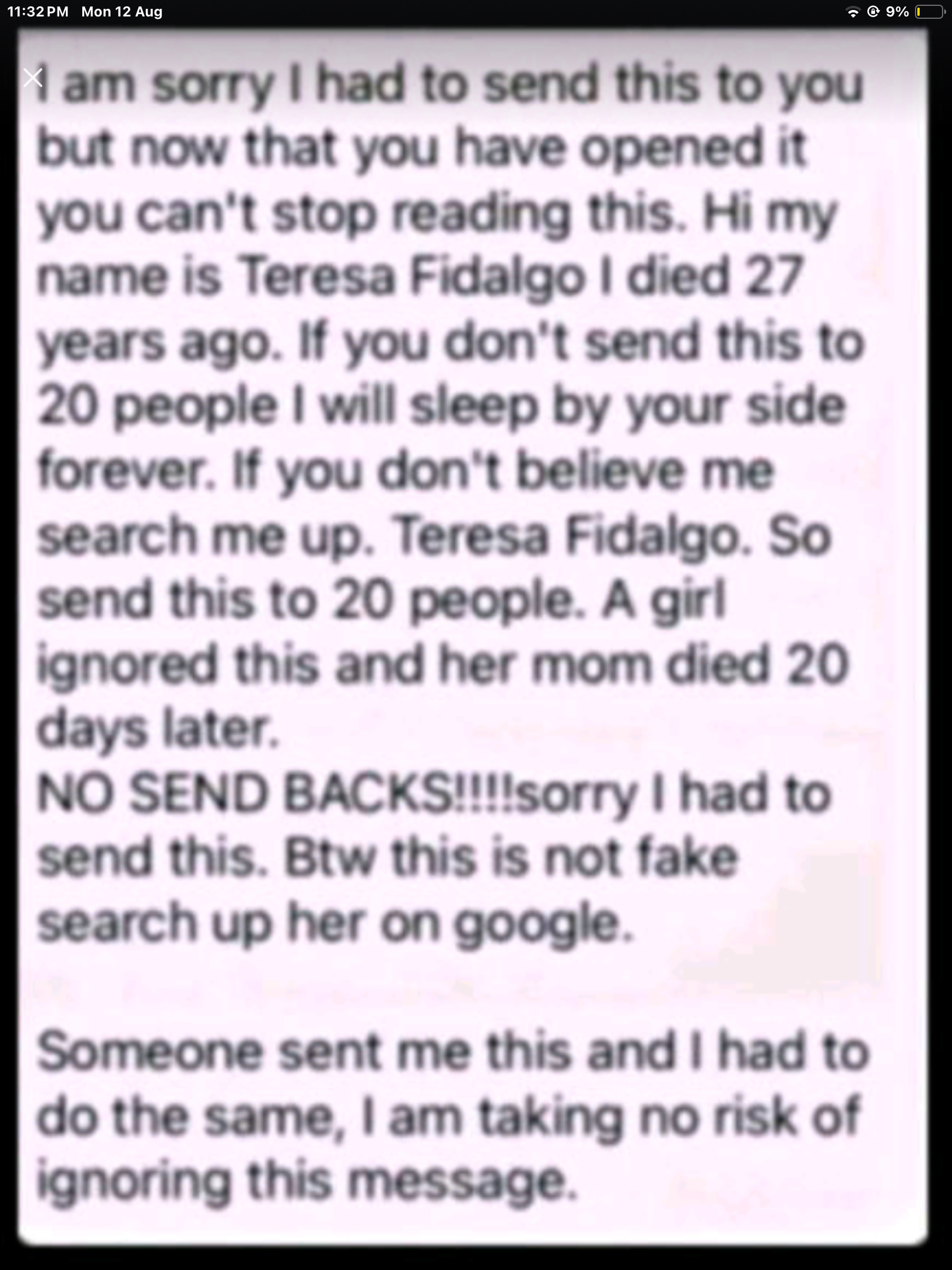Close the full-screen image viewer
Viewport: 952px width, 1270px height.
[x=33, y=77]
